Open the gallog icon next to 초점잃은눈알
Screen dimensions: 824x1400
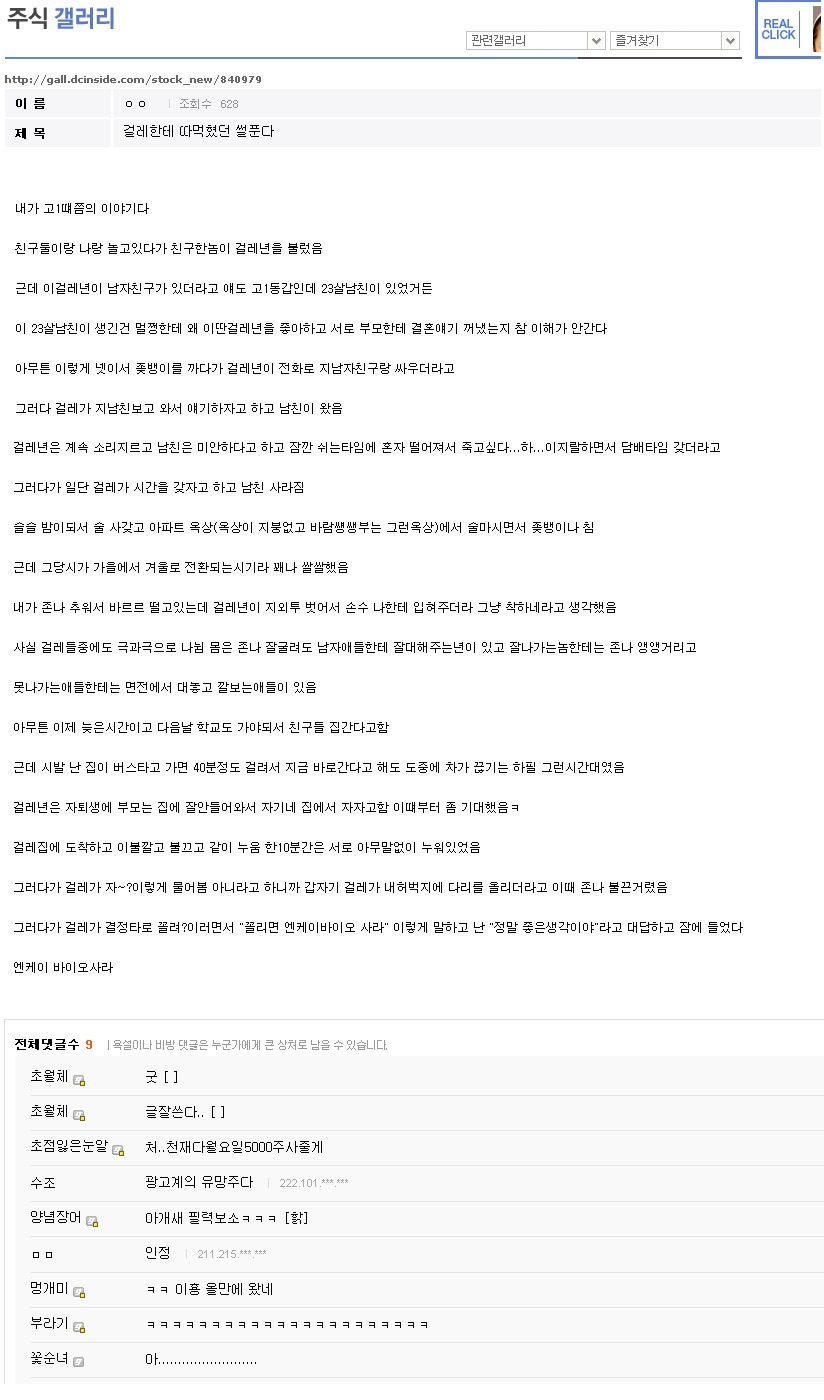point(117,1150)
